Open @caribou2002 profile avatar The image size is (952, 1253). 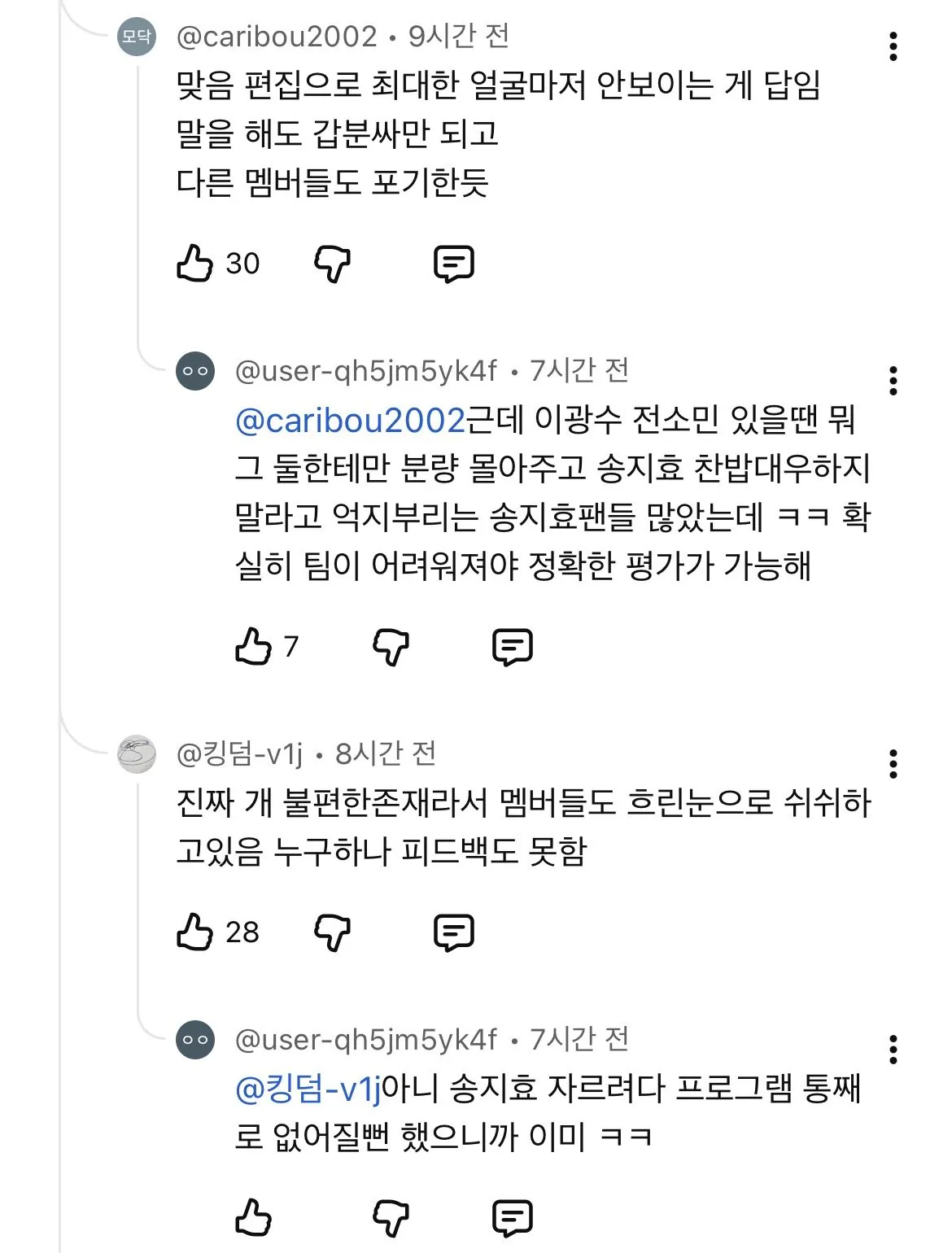point(137,36)
